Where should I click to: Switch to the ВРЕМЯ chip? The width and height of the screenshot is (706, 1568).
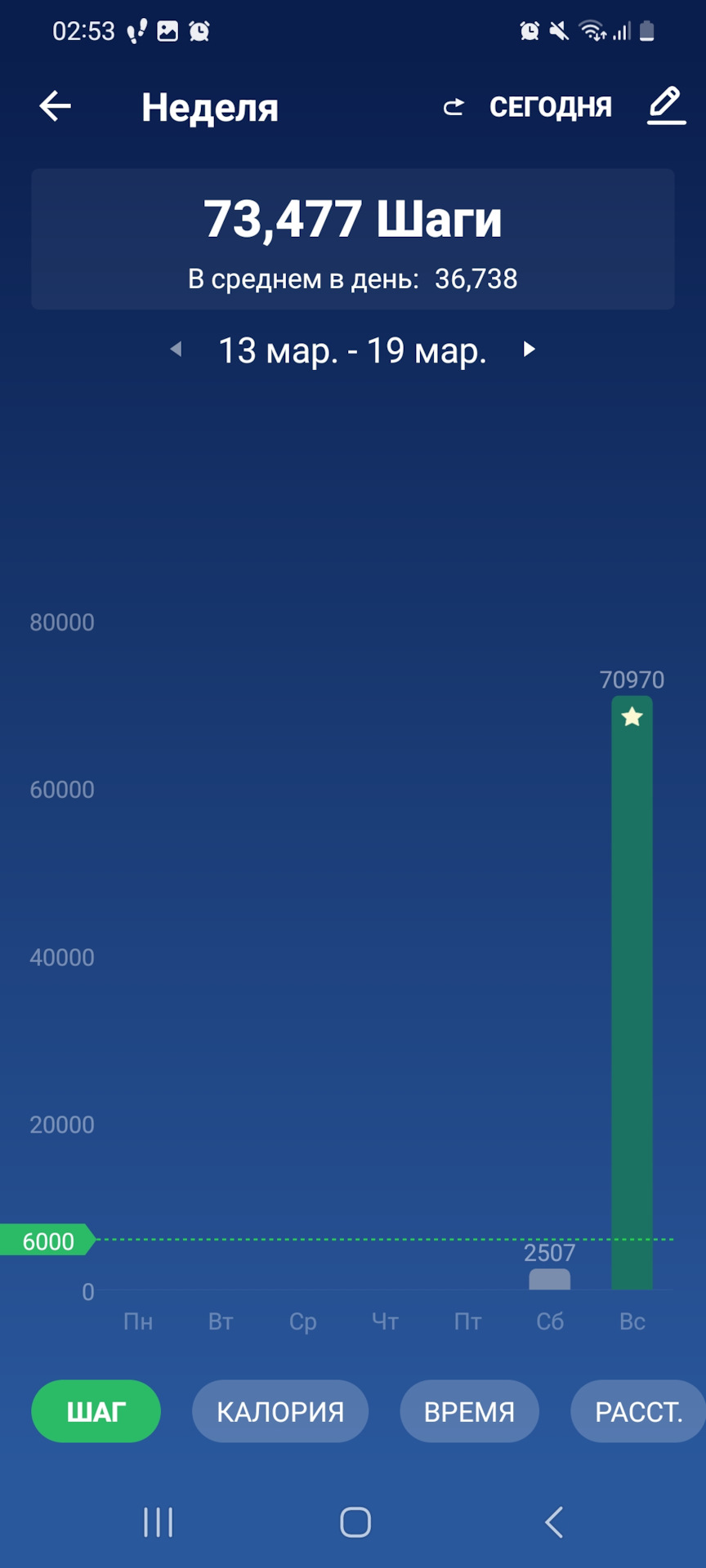[469, 1411]
